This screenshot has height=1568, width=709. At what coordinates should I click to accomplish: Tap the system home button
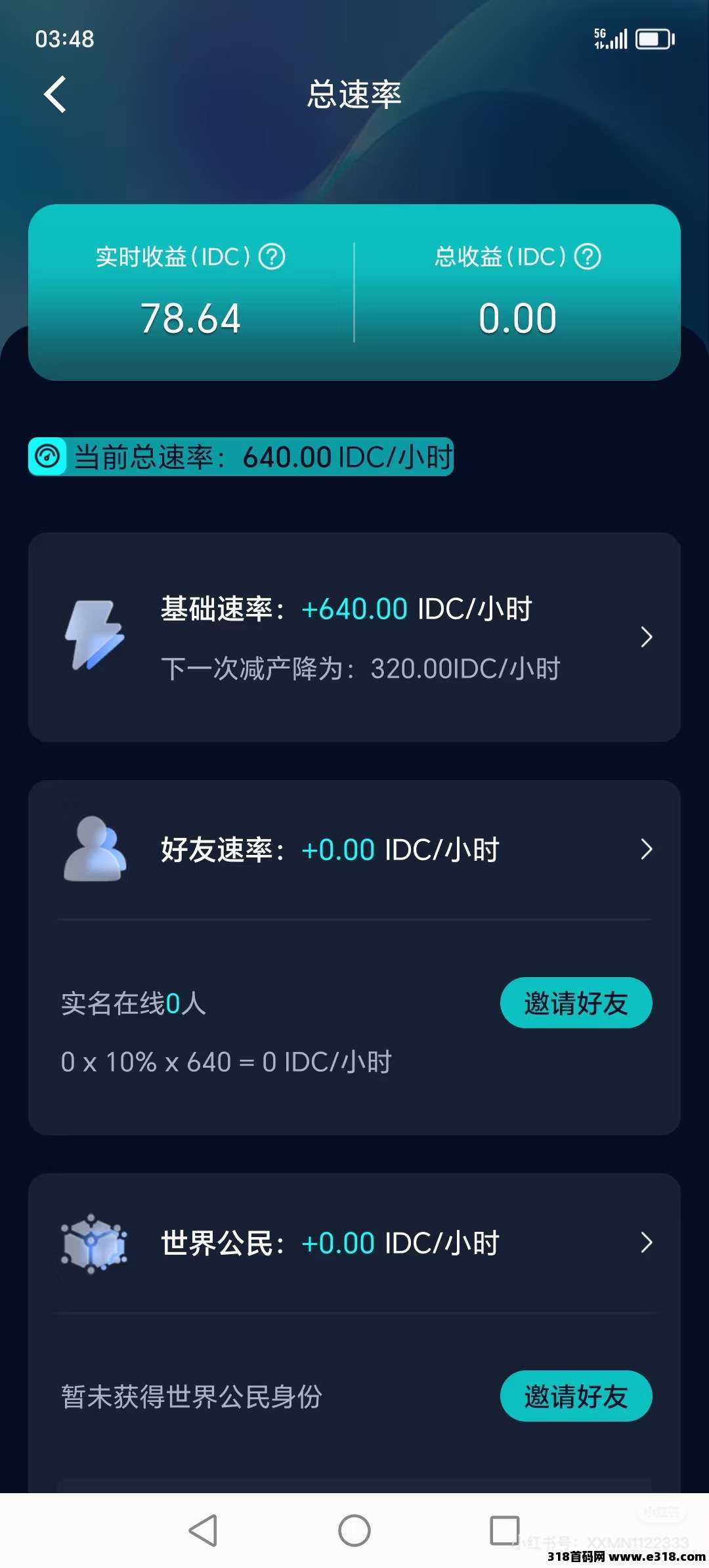coord(354,1531)
